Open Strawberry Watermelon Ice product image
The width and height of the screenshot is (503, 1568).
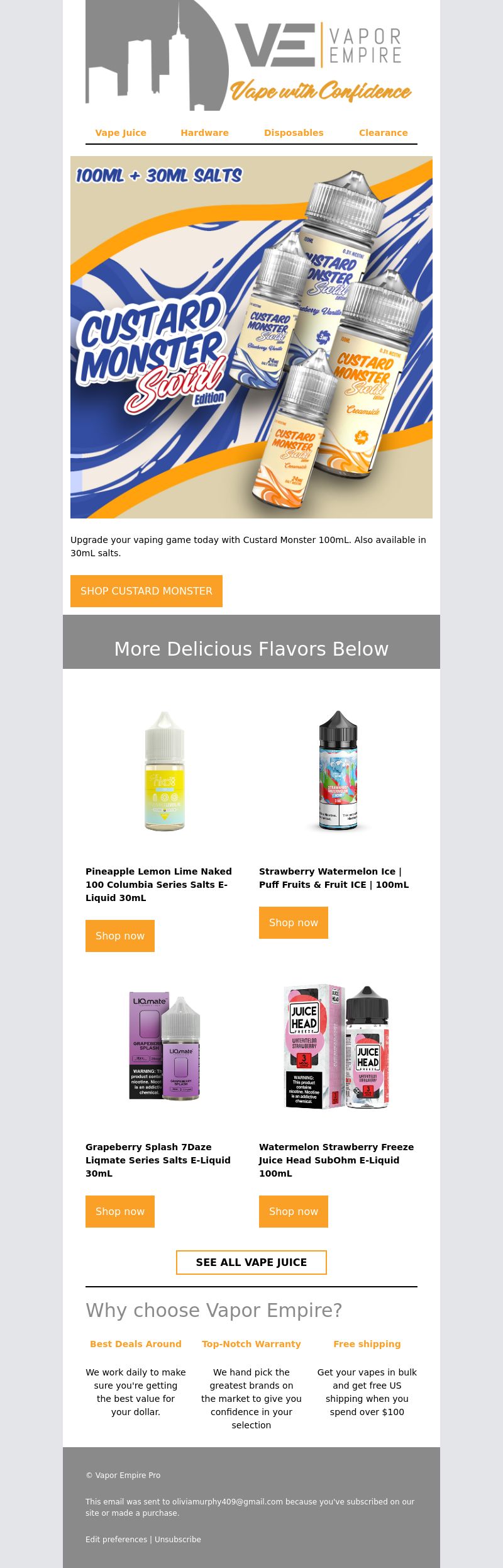(338, 771)
